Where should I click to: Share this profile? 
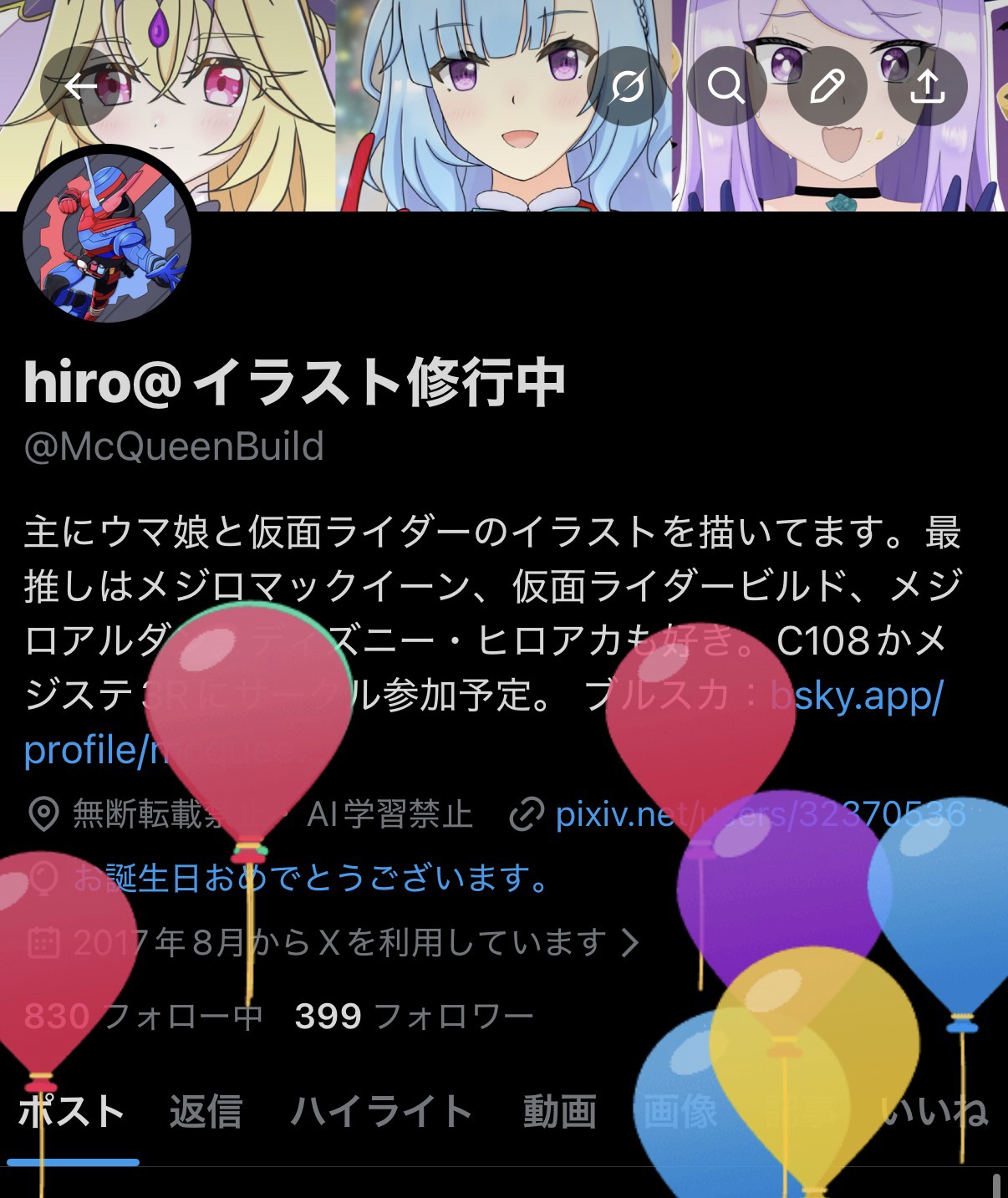tap(927, 85)
